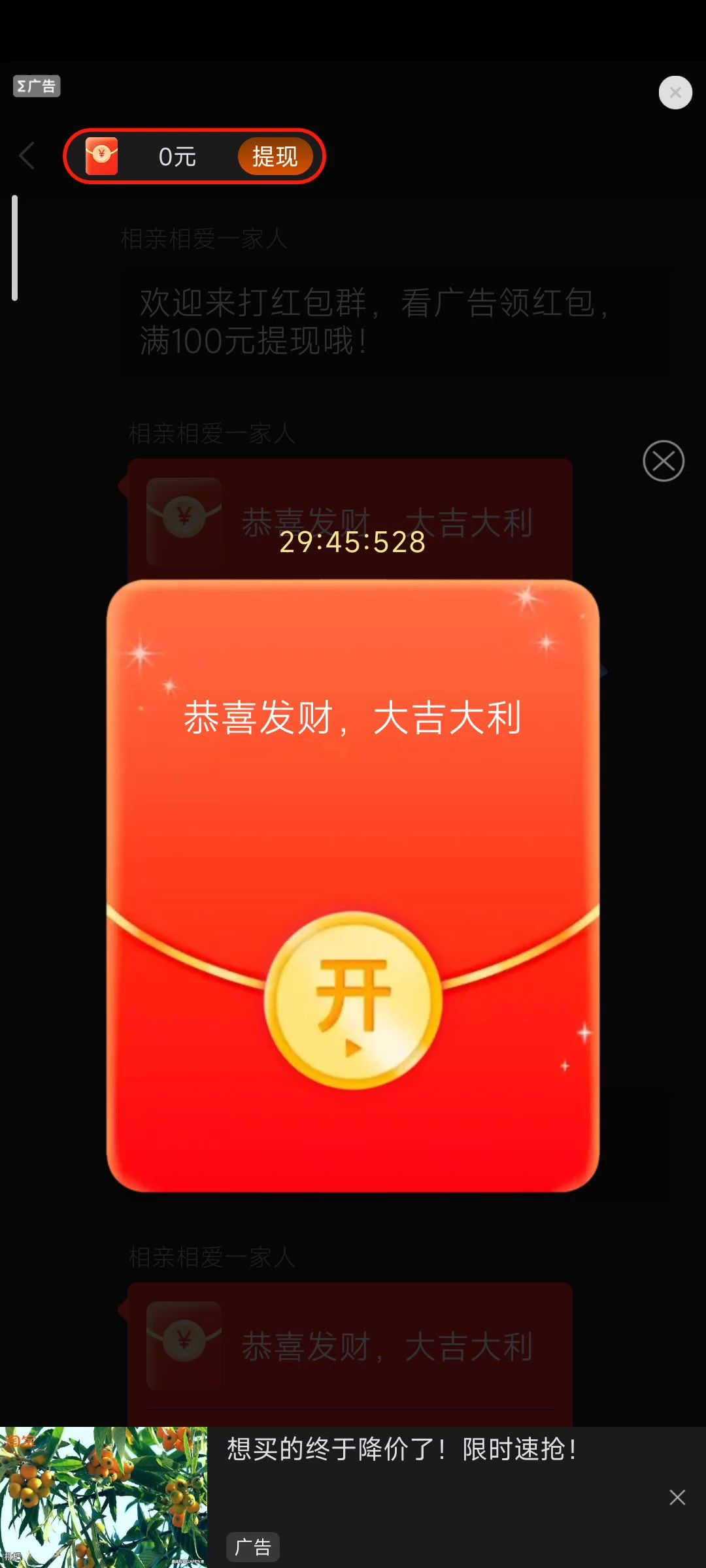Tap the 提现 withdraw button
Image resolution: width=706 pixels, height=1568 pixels.
[x=275, y=157]
